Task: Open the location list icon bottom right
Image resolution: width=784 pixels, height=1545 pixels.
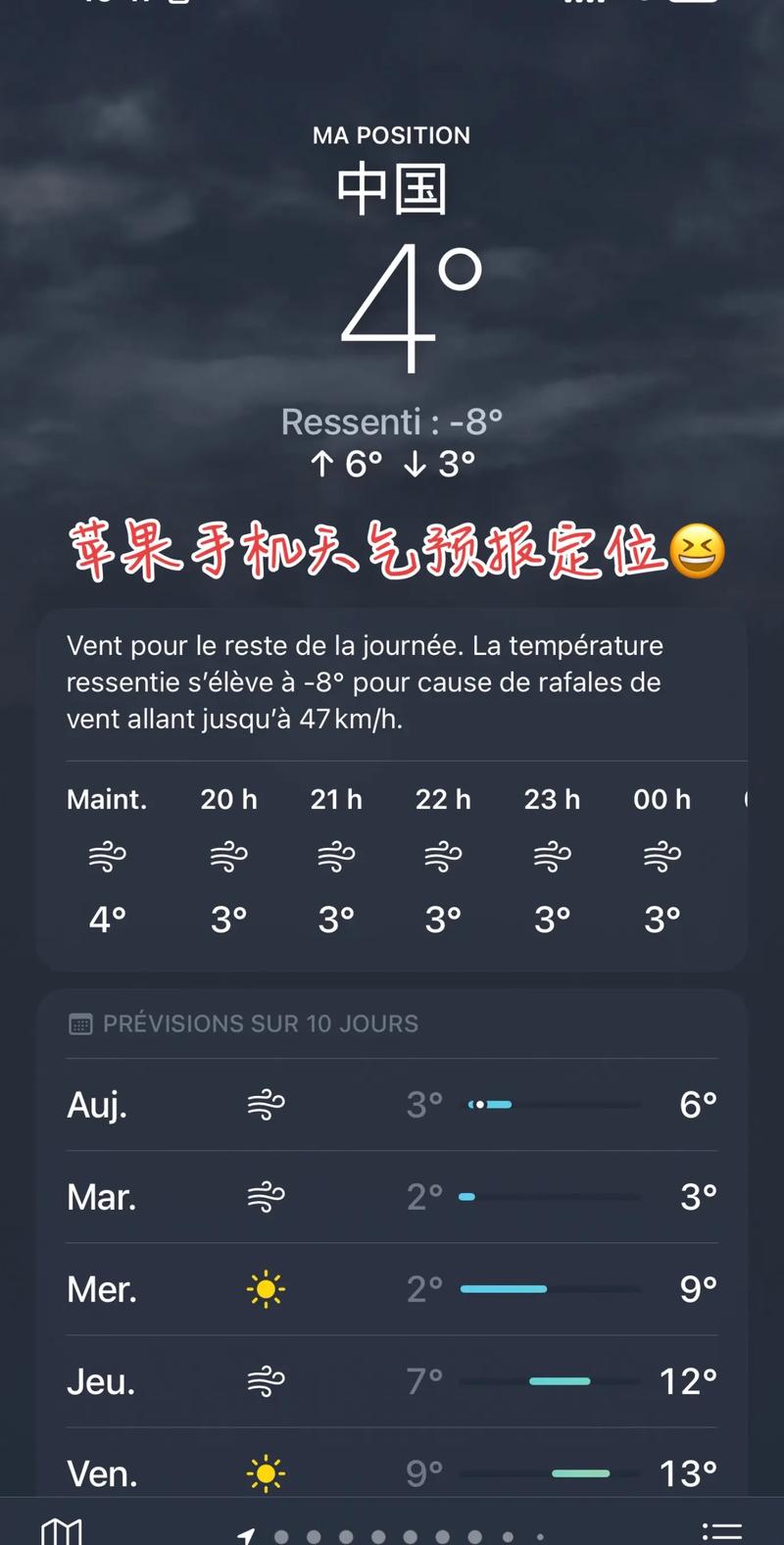Action: 721,1529
